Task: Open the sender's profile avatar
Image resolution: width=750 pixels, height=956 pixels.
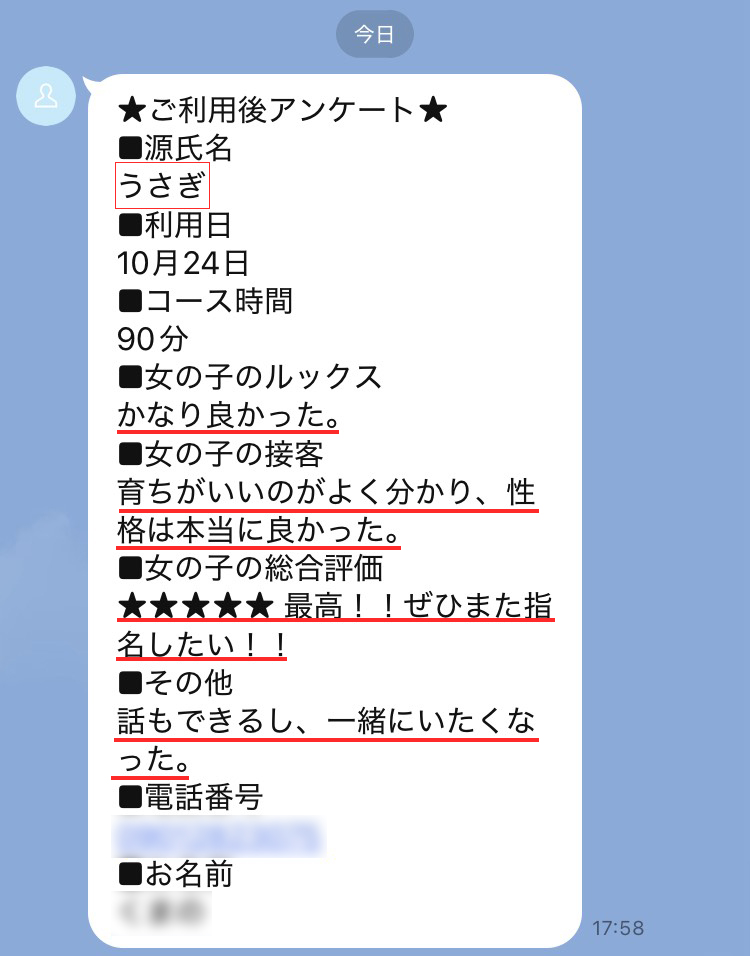Action: pos(47,96)
